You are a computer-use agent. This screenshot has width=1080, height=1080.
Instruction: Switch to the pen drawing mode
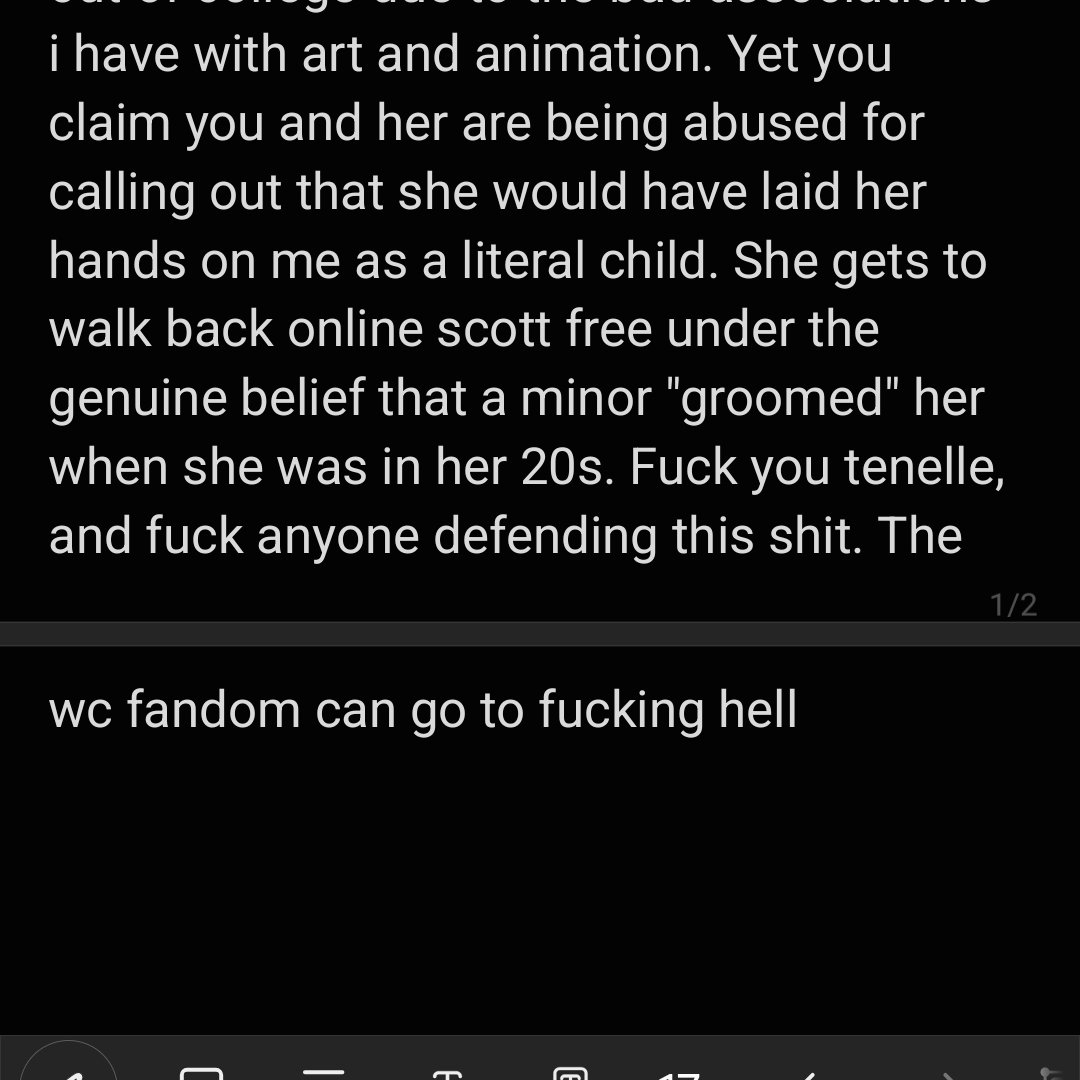[x=68, y=1072]
